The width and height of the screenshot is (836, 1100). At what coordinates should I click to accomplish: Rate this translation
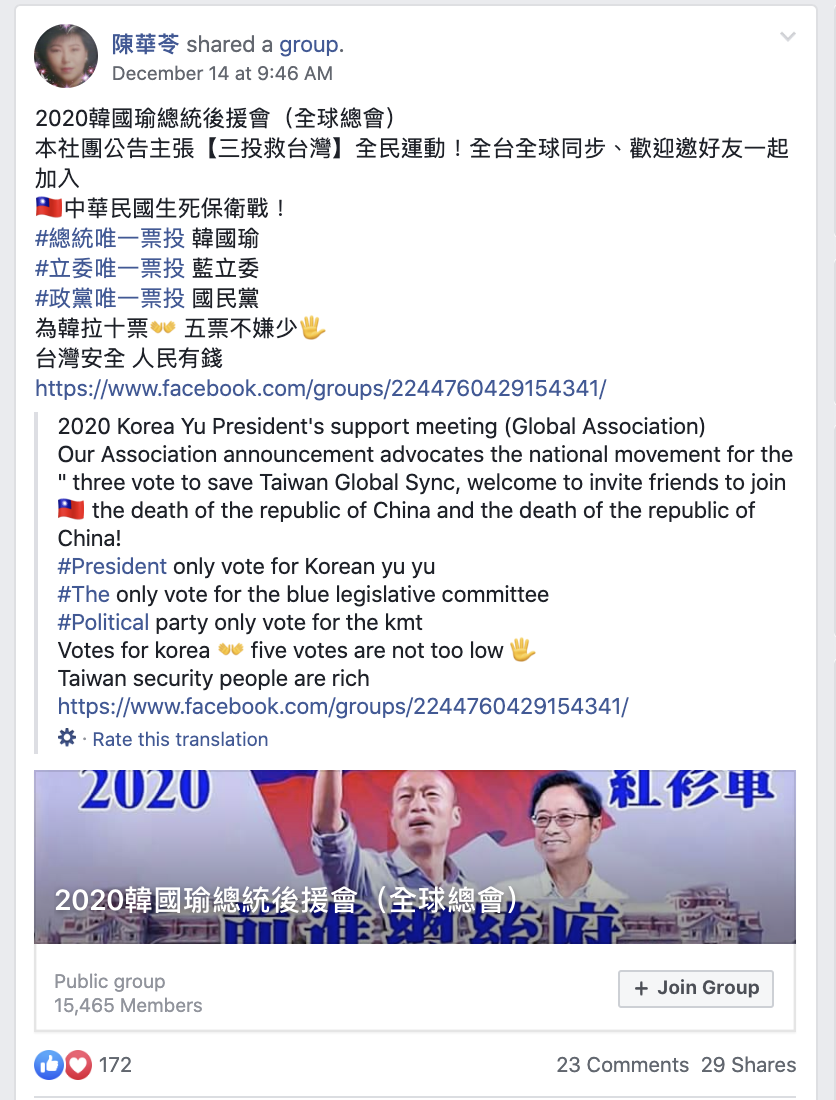coord(180,739)
